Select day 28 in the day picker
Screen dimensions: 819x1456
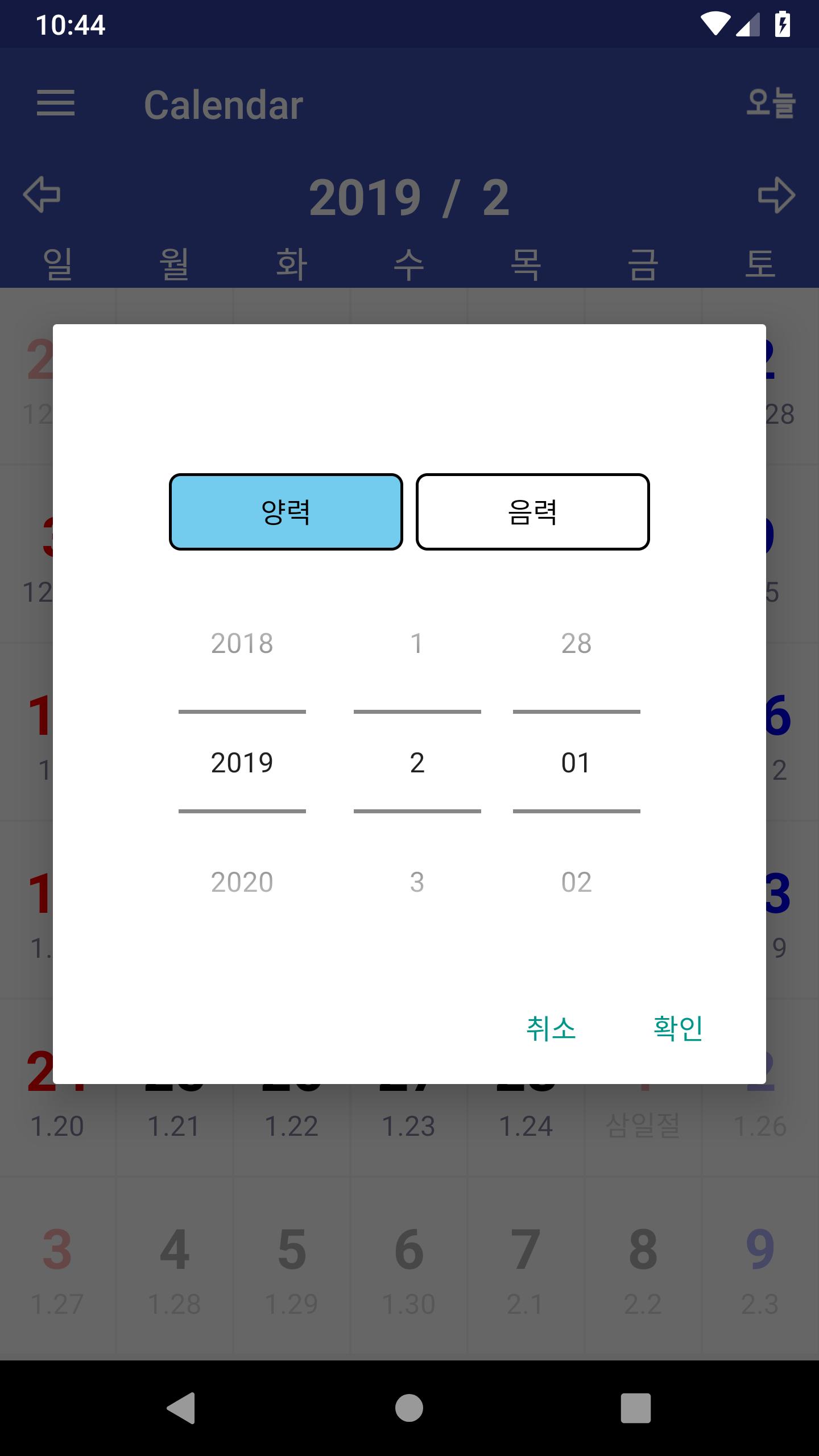click(576, 643)
